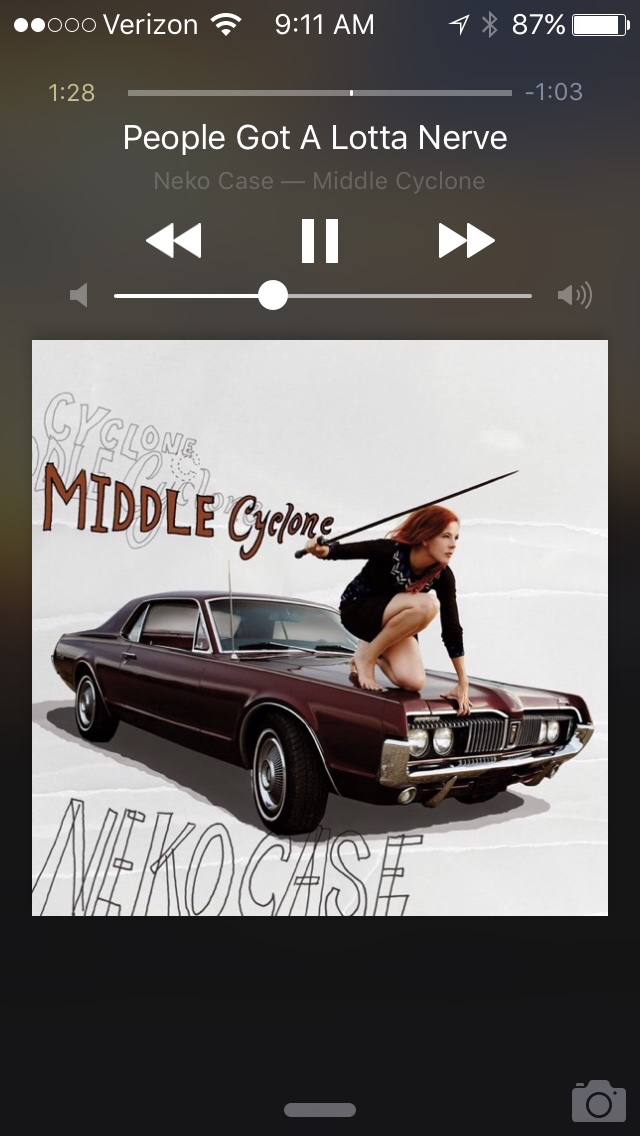Screen dimensions: 640x1136
Task: Open the Middle Cyclone album artwork
Action: [x=320, y=627]
